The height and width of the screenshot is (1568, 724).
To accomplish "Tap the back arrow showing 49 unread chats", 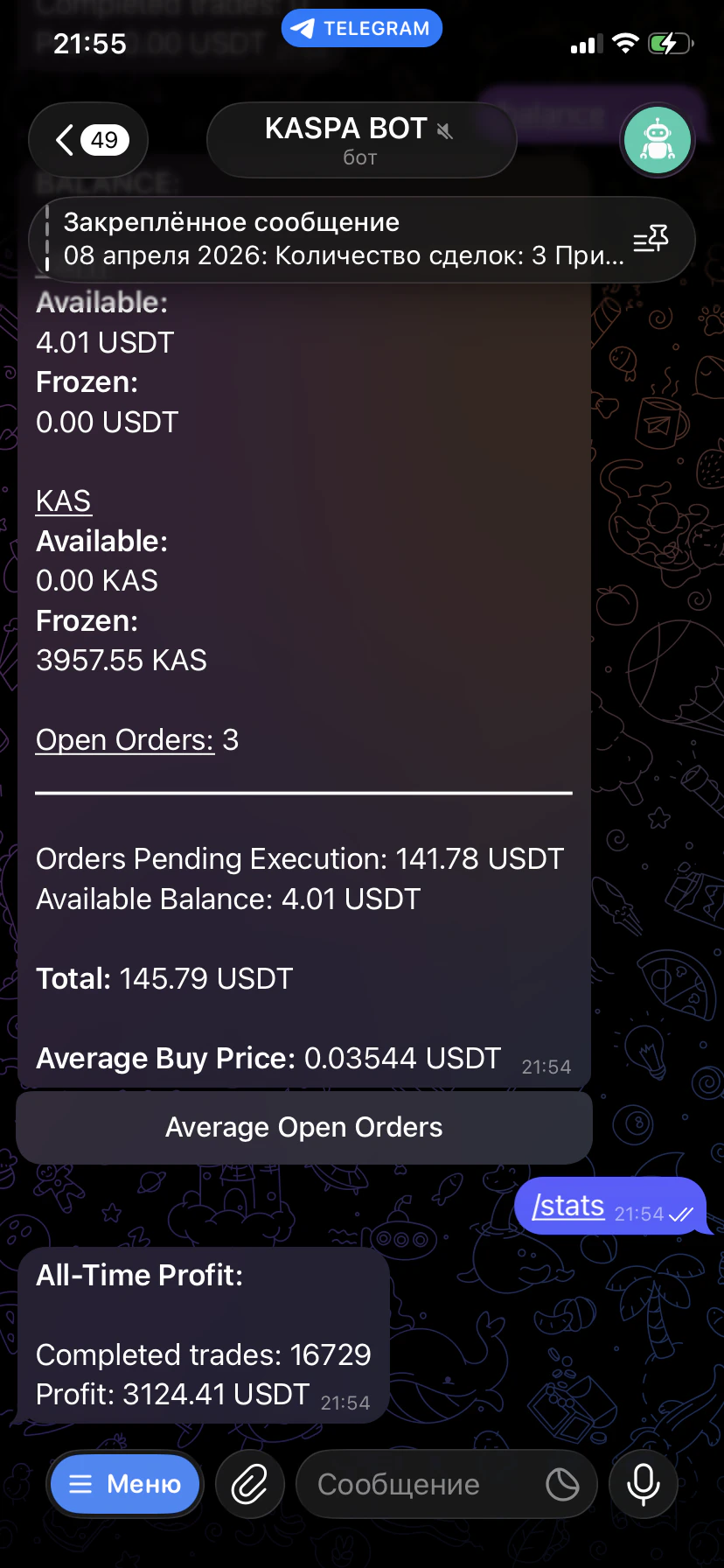I will pyautogui.click(x=87, y=140).
